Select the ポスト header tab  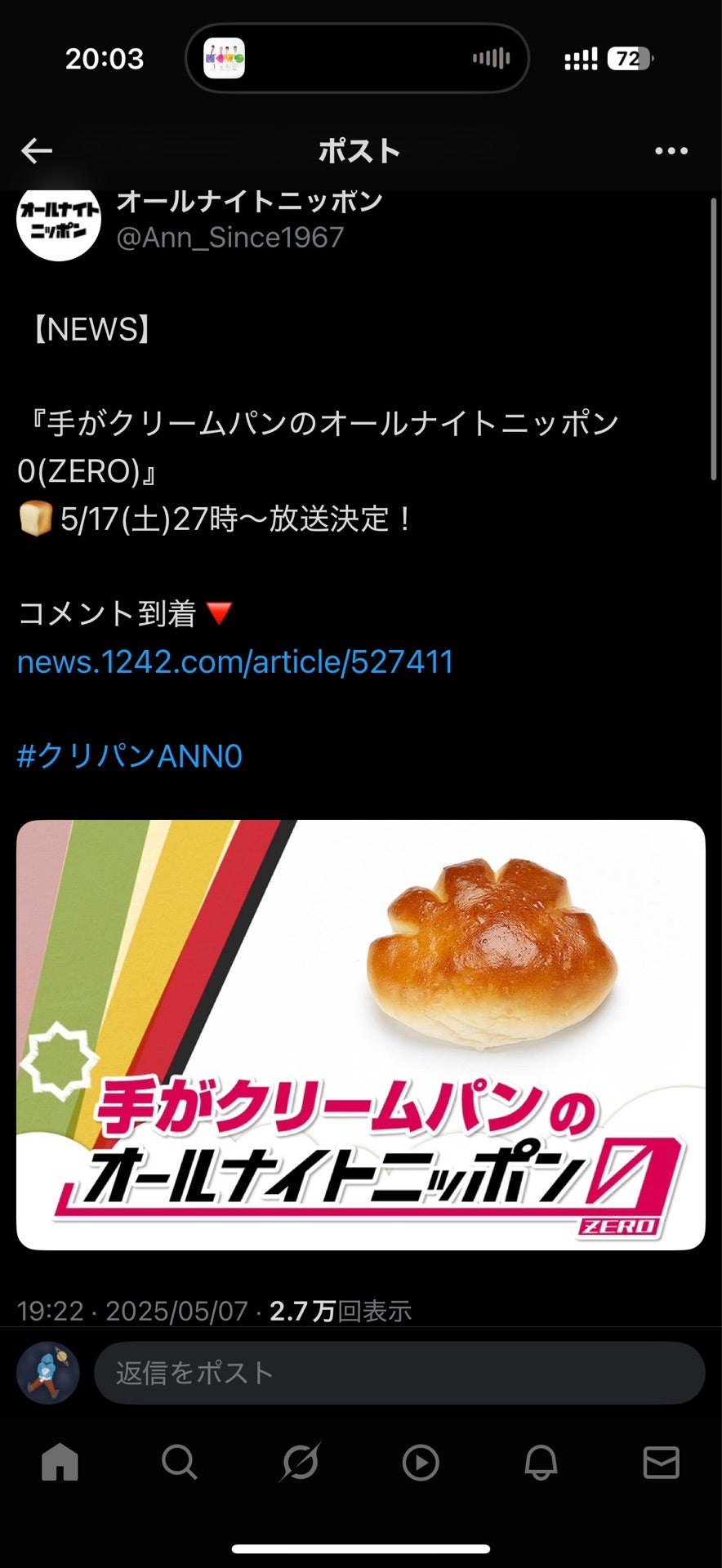(360, 150)
